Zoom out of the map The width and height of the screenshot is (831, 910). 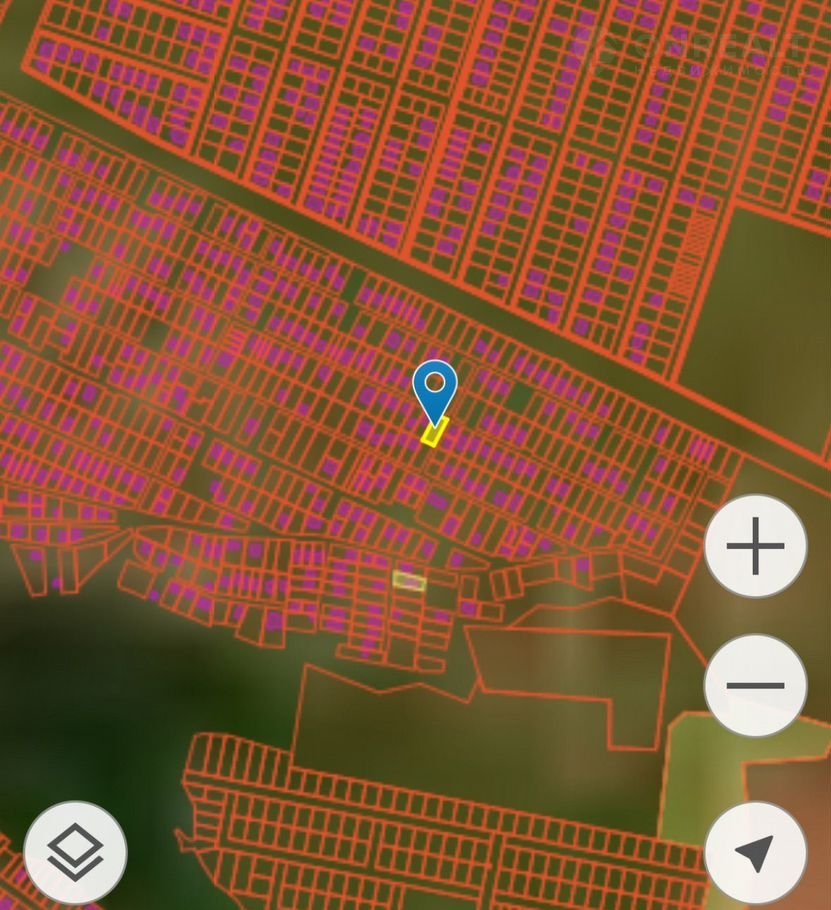[x=755, y=686]
